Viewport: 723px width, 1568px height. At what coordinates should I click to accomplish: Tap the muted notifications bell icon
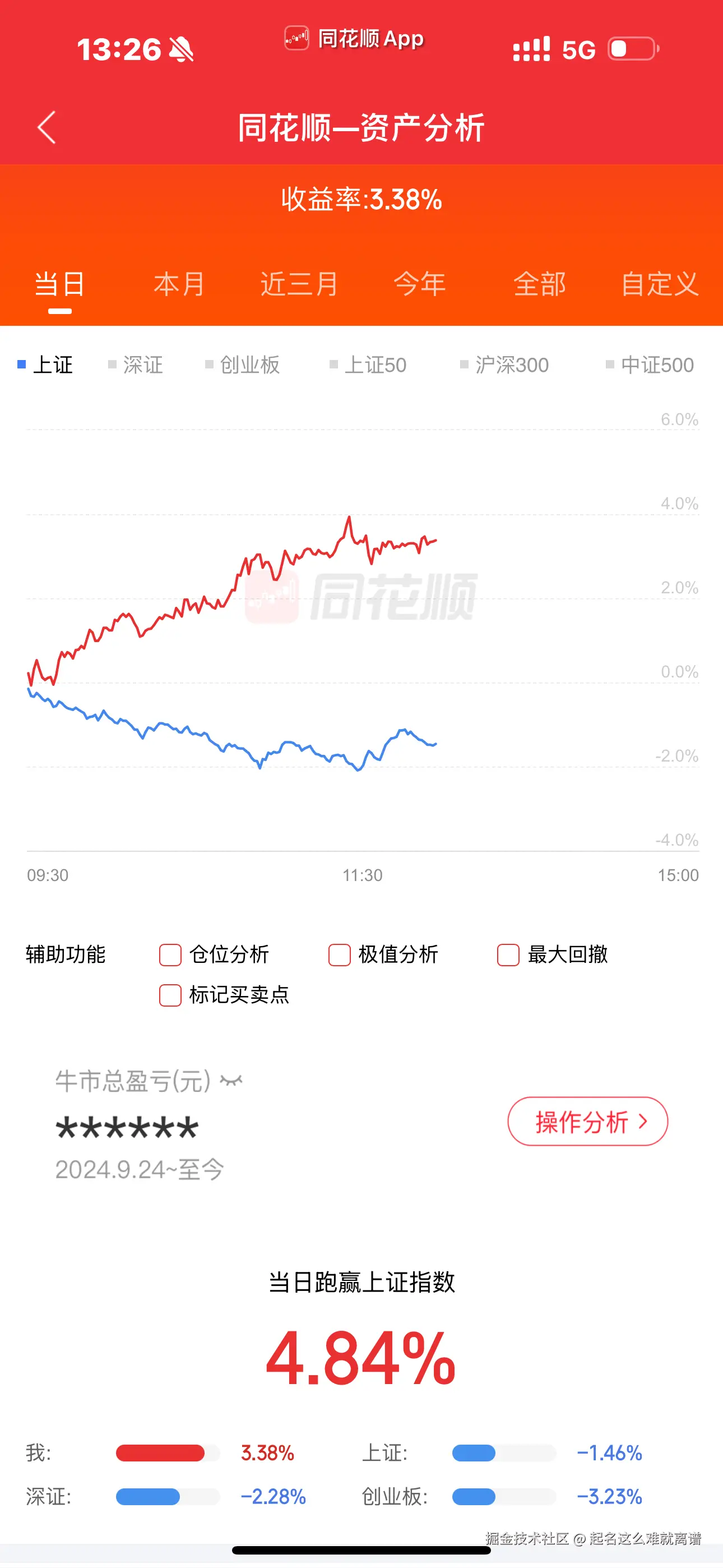(180, 49)
